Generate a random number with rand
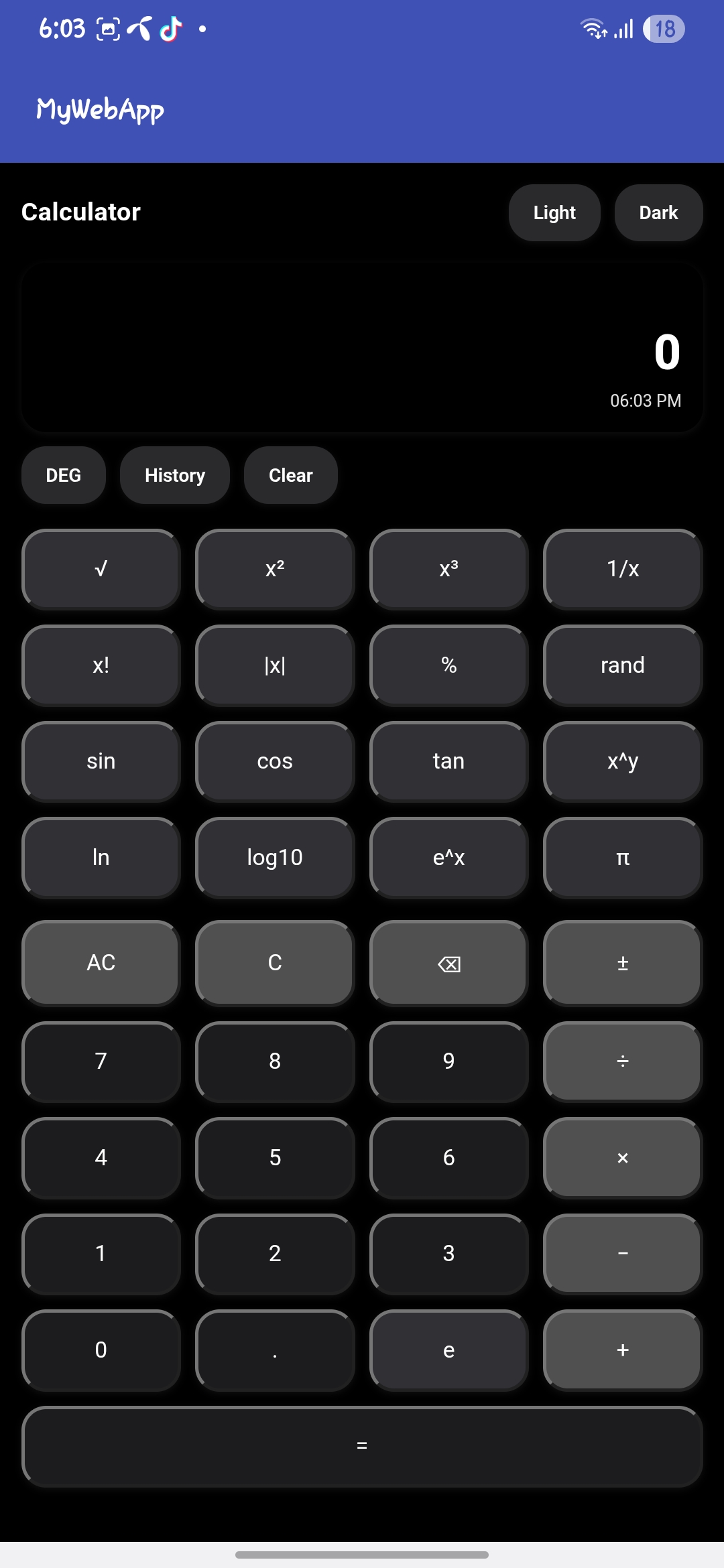724x1568 pixels. pyautogui.click(x=623, y=665)
